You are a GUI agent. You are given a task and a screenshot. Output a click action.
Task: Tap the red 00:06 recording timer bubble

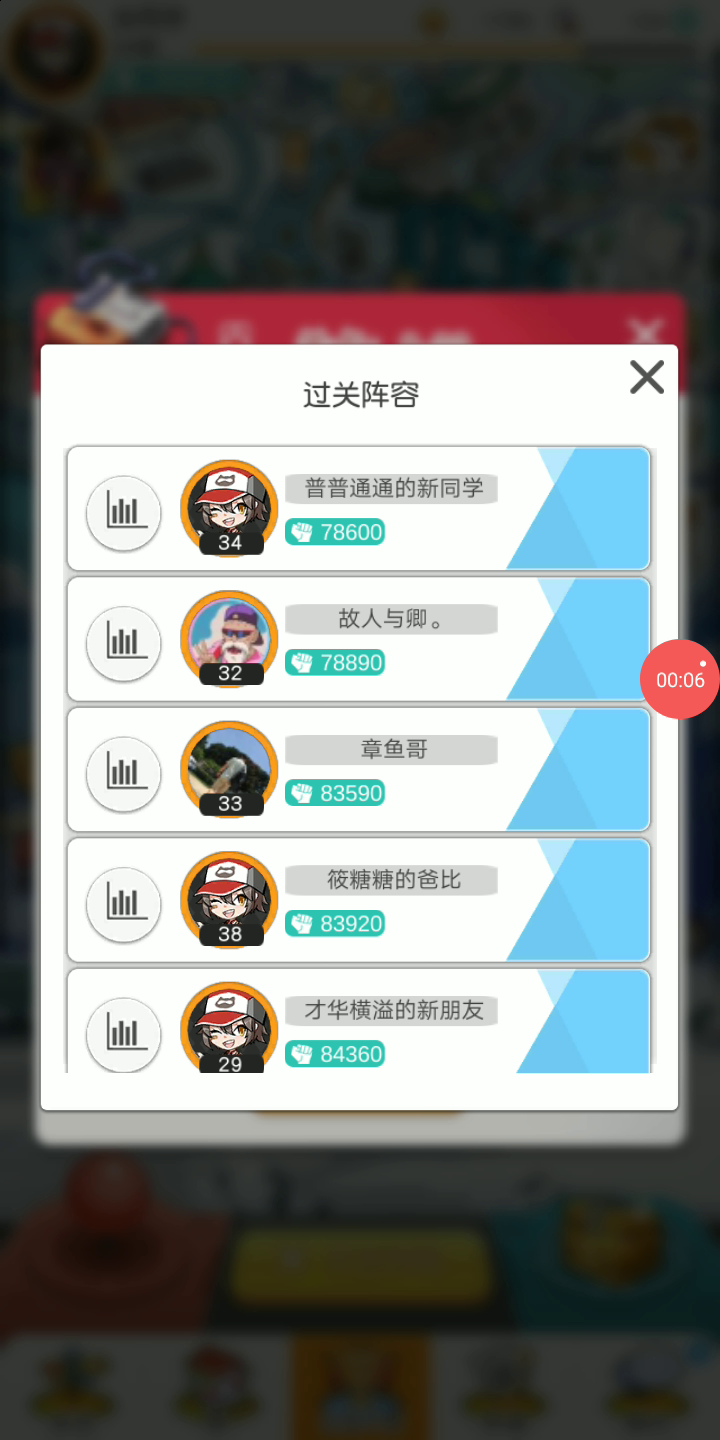tap(680, 680)
